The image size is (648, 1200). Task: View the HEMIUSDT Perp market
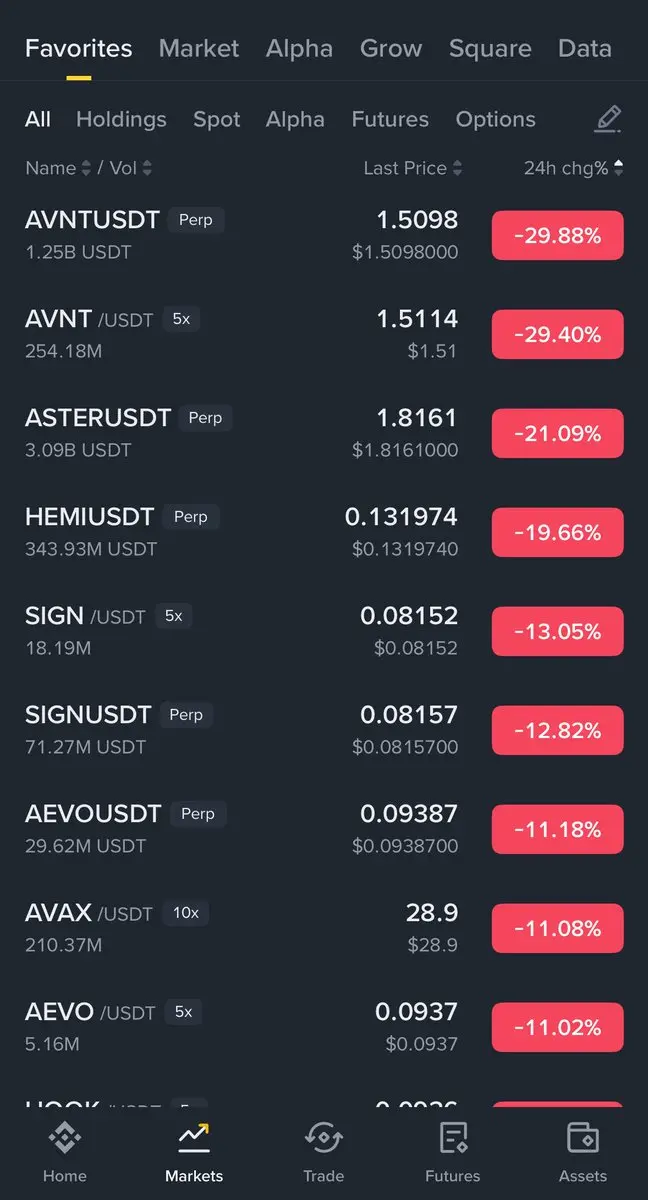[324, 532]
